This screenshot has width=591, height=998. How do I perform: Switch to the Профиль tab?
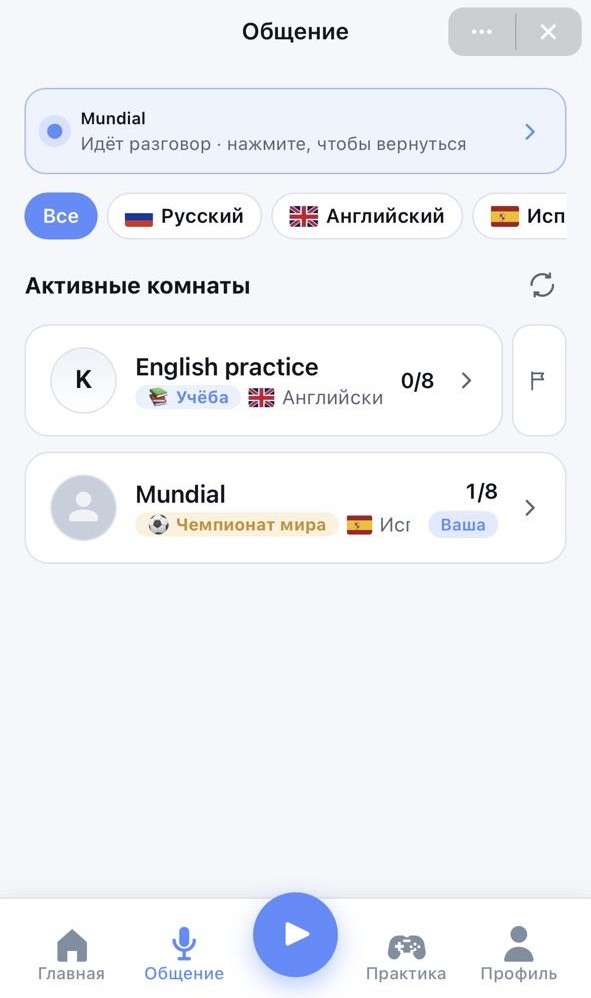click(x=518, y=953)
